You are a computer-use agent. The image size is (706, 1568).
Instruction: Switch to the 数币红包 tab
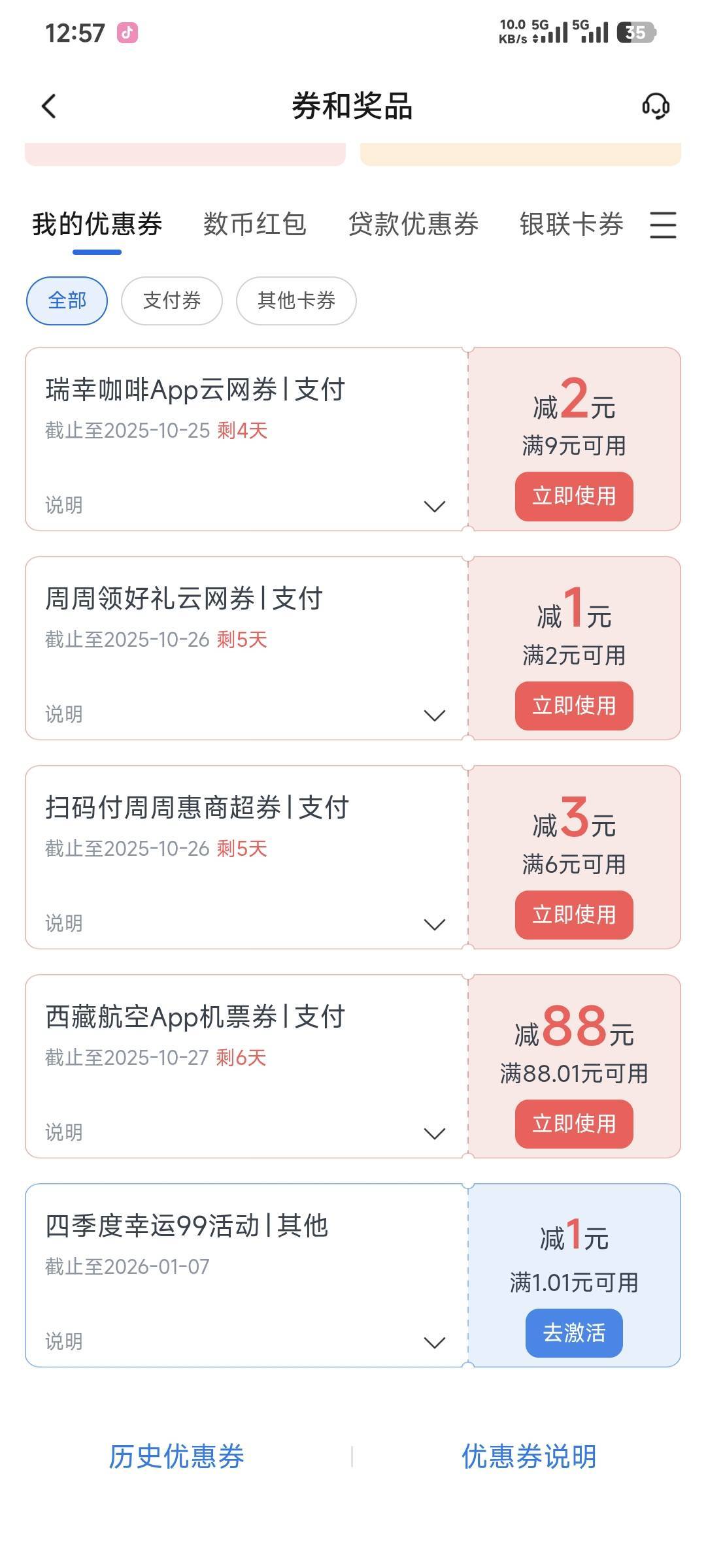[x=255, y=224]
